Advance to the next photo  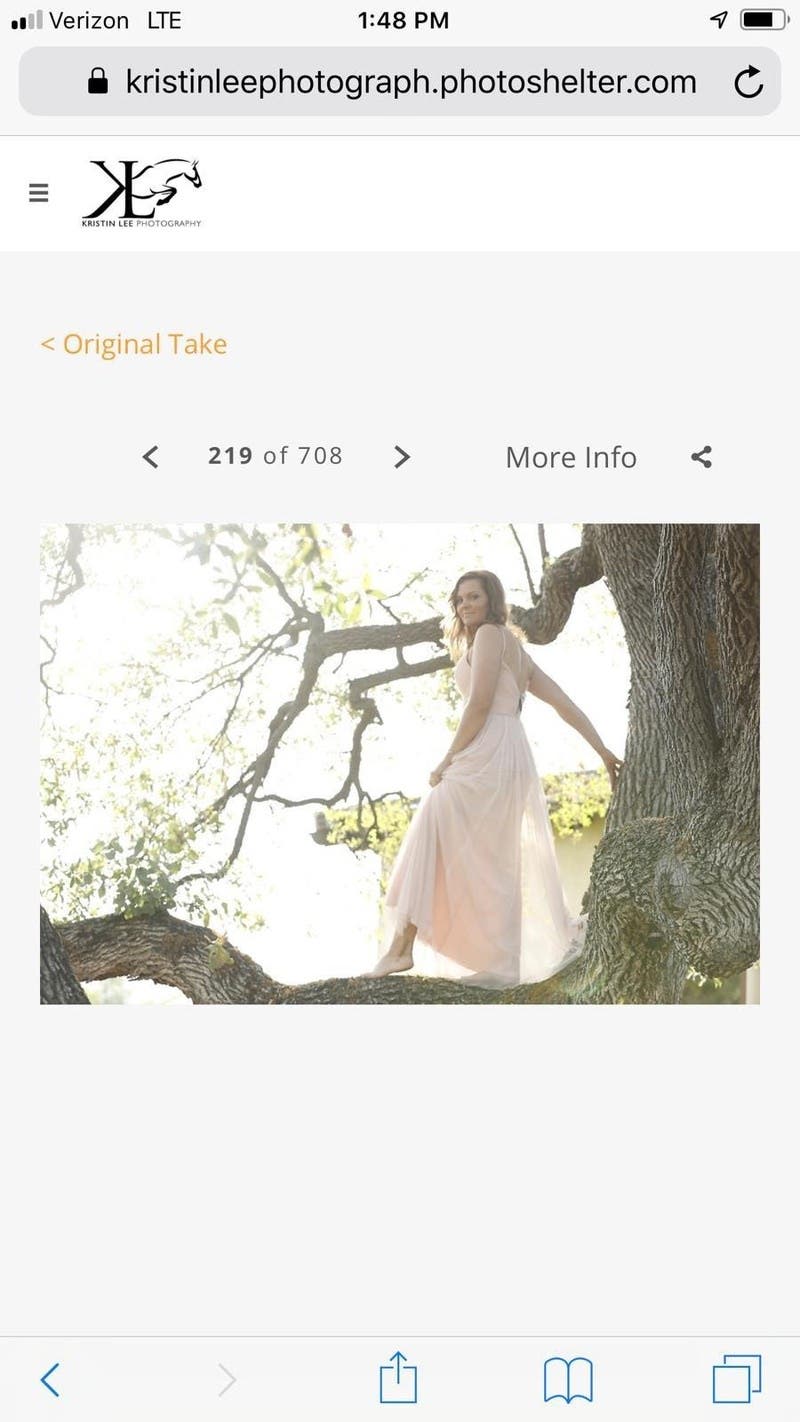[x=401, y=457]
